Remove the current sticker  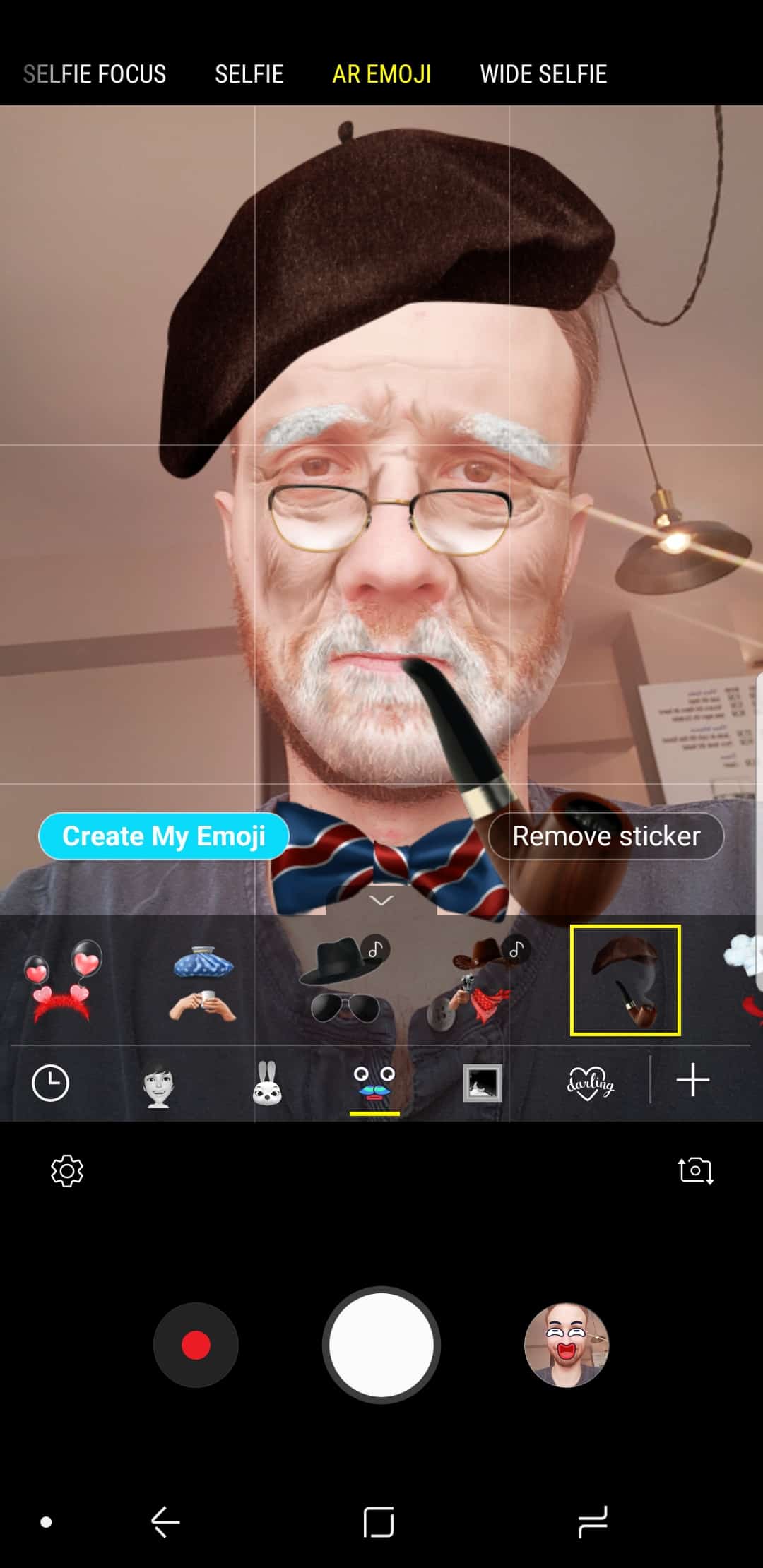pyautogui.click(x=605, y=836)
